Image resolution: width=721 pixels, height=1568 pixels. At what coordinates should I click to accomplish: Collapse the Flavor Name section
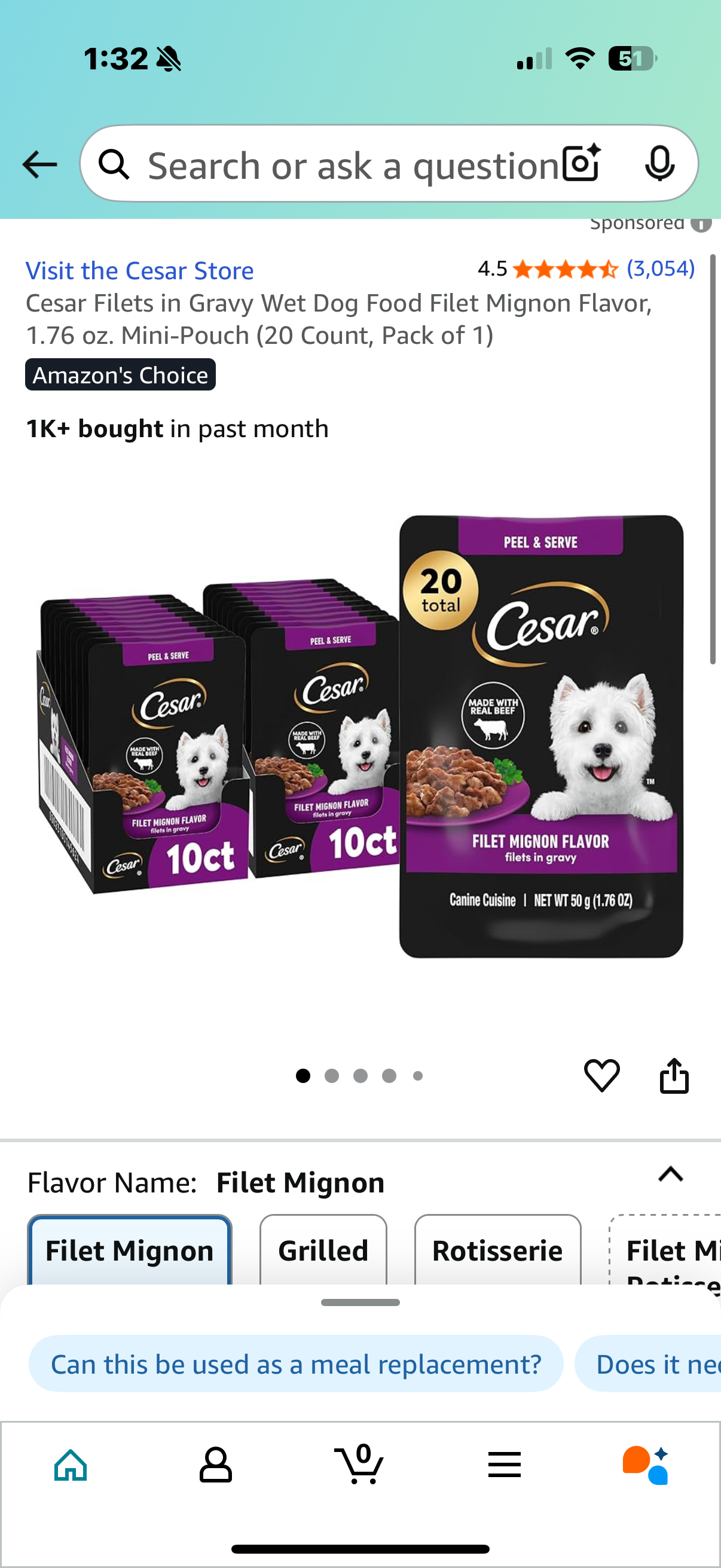tap(670, 1175)
